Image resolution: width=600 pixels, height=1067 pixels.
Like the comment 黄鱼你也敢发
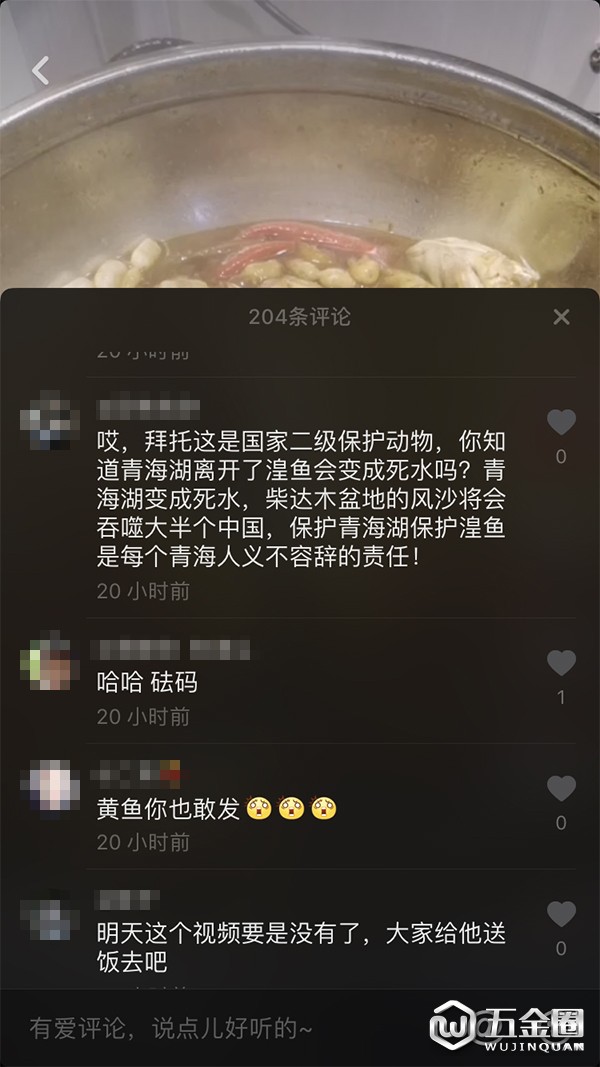coord(561,789)
